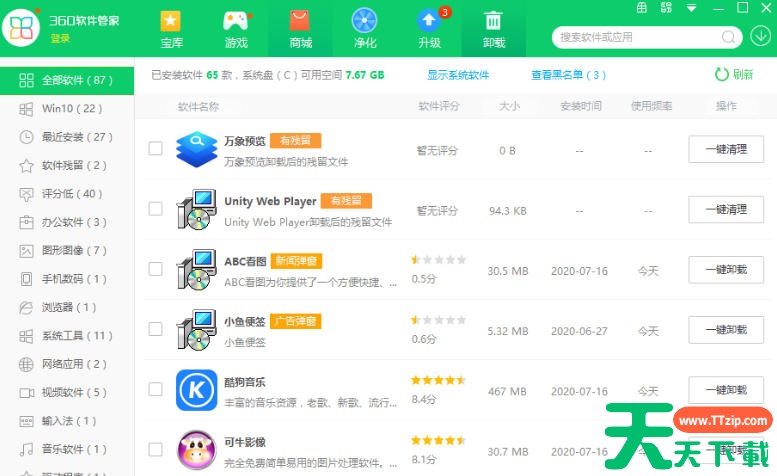Tick the checkbox for 酷狗音乐
This screenshot has width=777, height=476.
[155, 389]
